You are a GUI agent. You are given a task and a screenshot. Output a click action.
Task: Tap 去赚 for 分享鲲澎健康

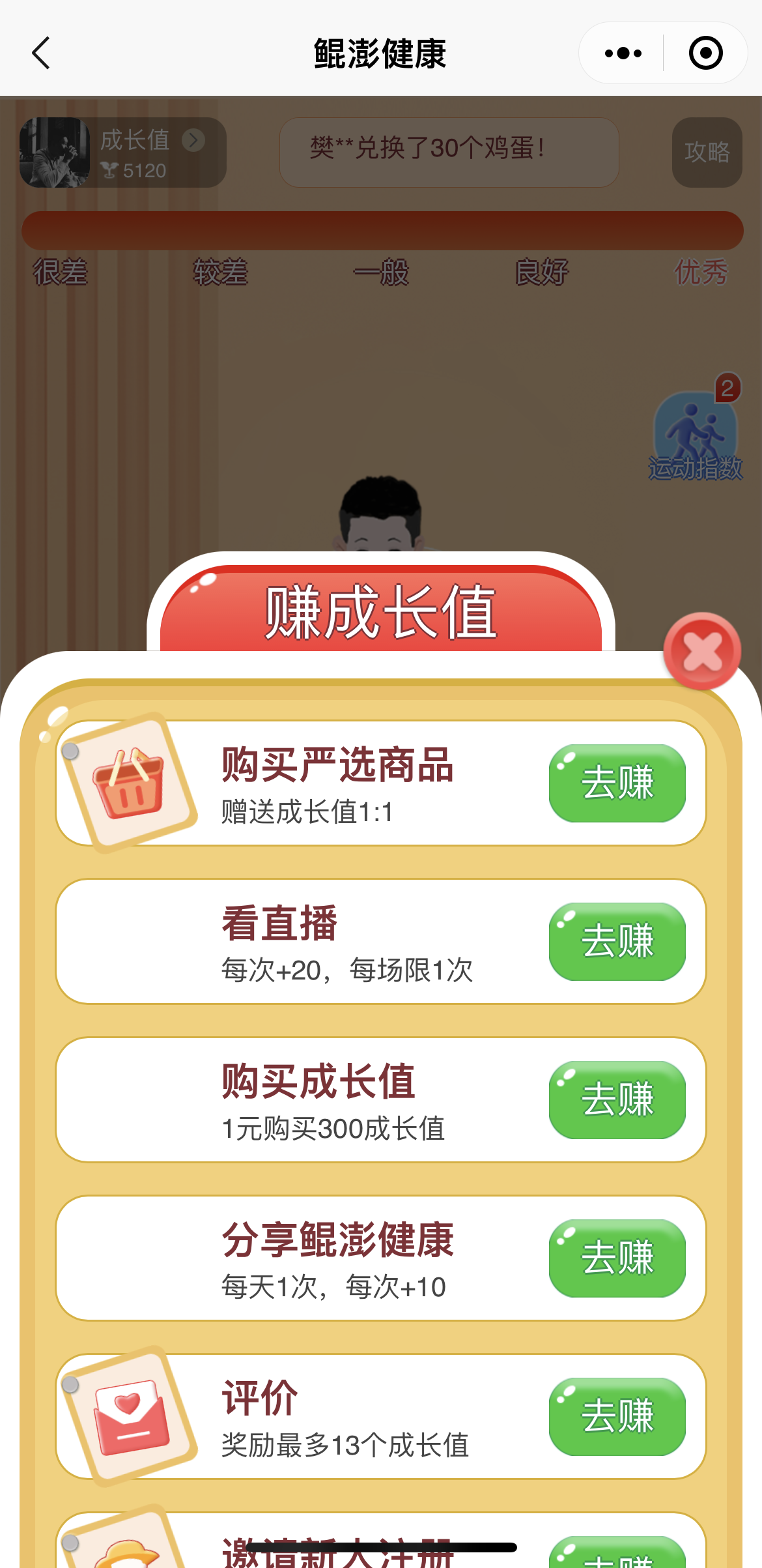coord(617,1258)
